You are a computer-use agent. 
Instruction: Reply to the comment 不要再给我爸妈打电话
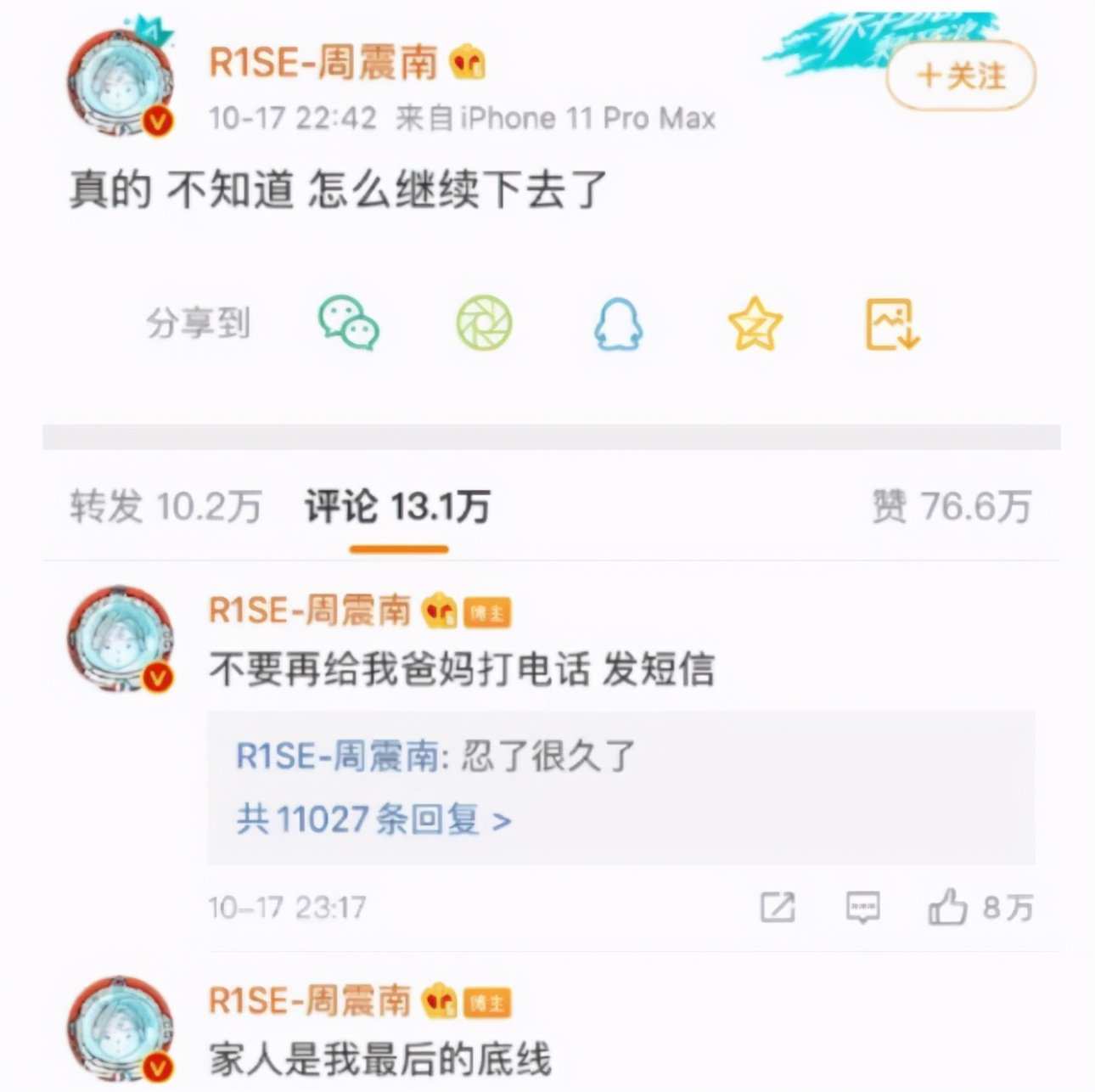[x=862, y=908]
